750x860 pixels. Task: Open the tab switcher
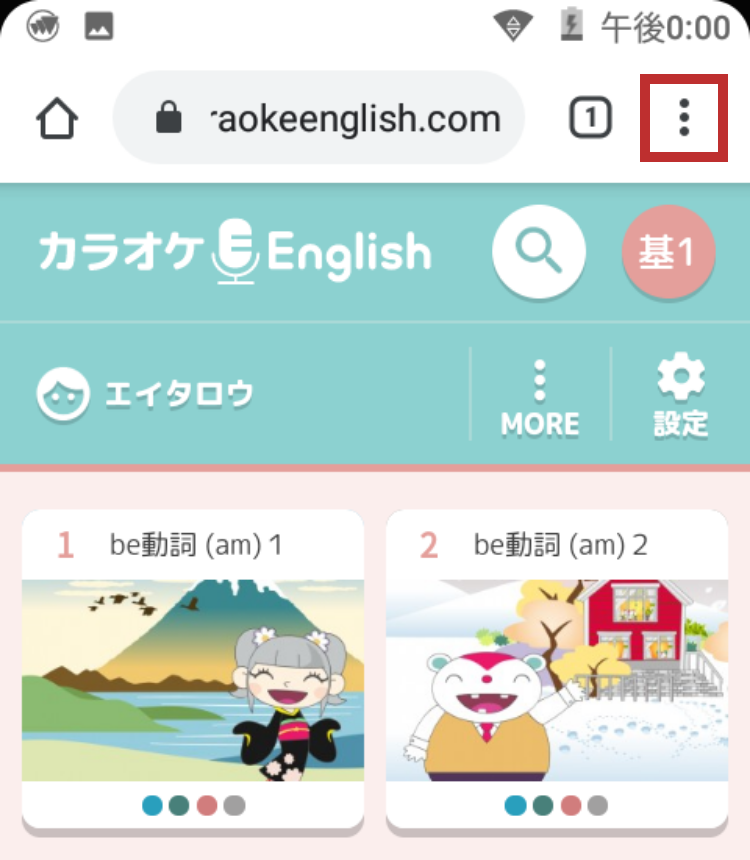pos(590,120)
